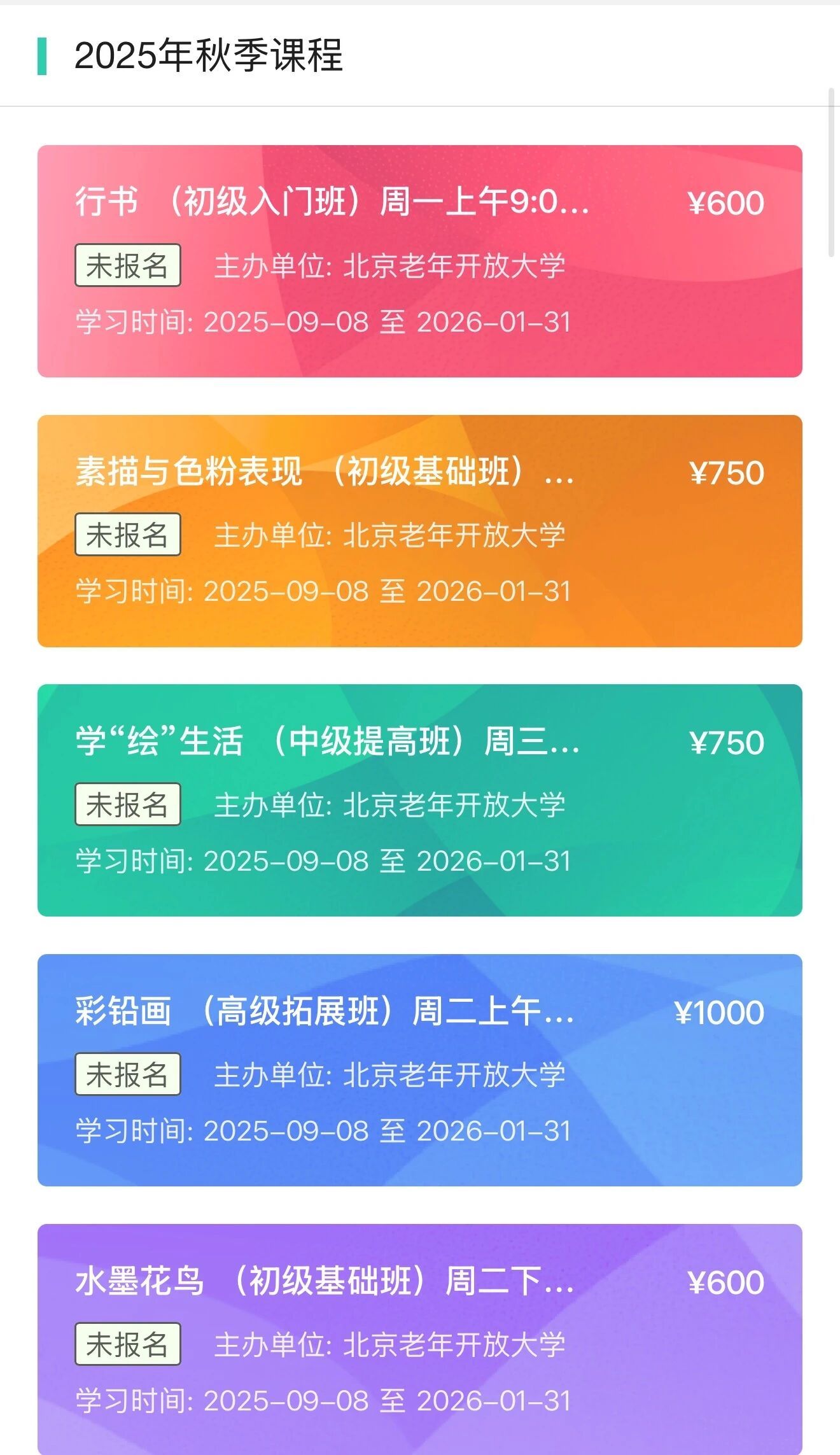
Task: Click the green accent bar beside the header
Action: point(42,57)
